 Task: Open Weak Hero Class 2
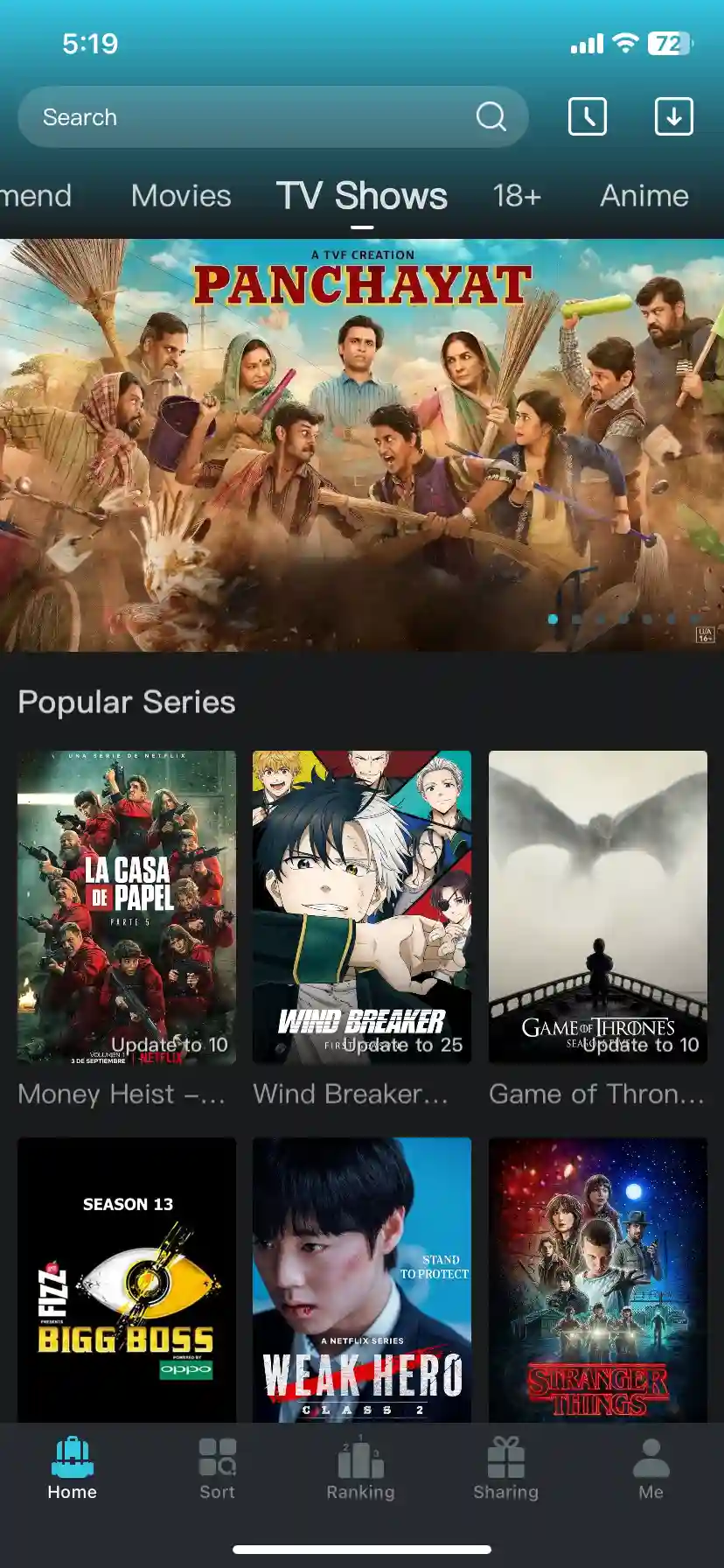pyautogui.click(x=362, y=1280)
